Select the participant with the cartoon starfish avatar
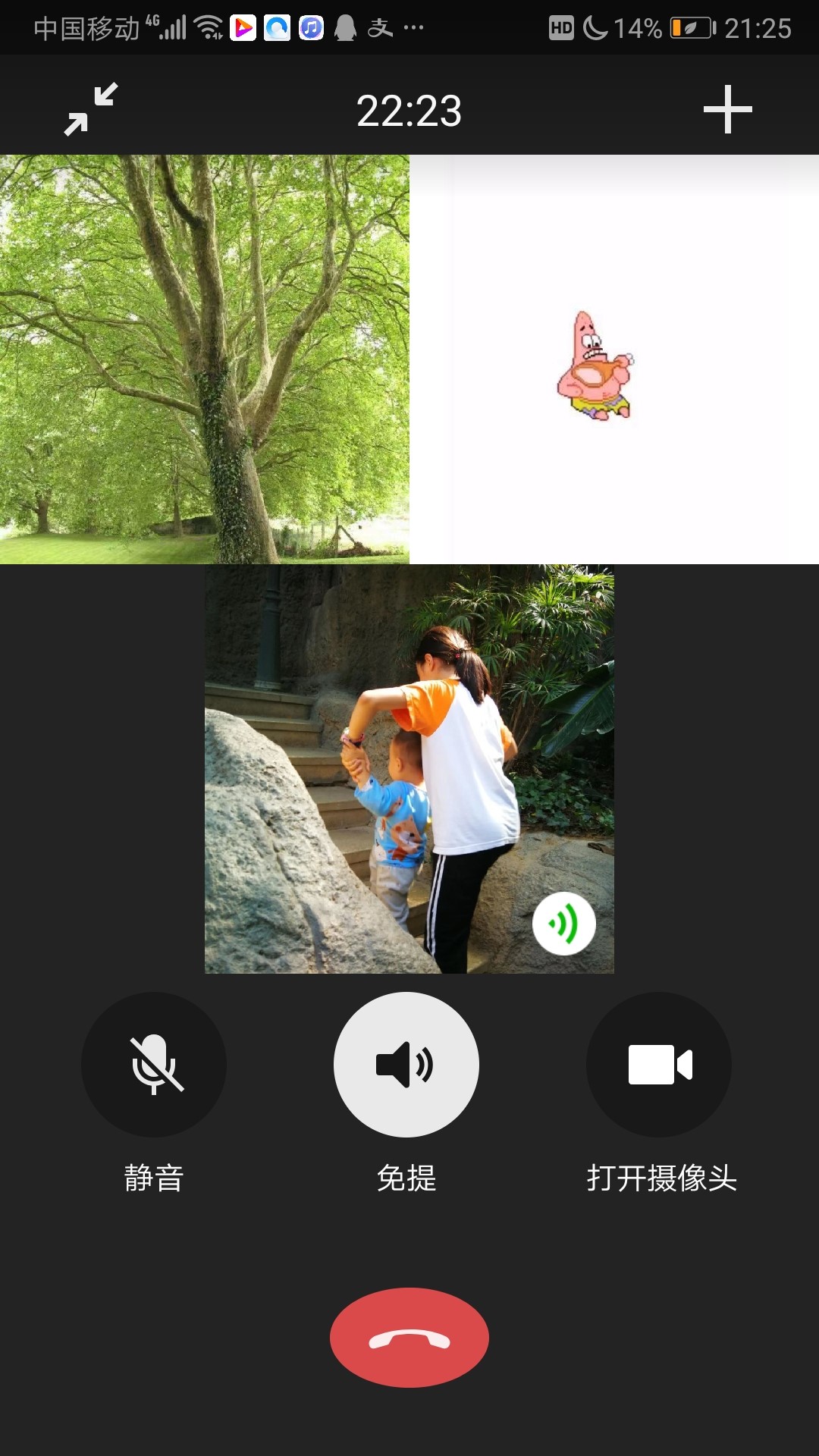This screenshot has width=819, height=1456. [x=614, y=359]
